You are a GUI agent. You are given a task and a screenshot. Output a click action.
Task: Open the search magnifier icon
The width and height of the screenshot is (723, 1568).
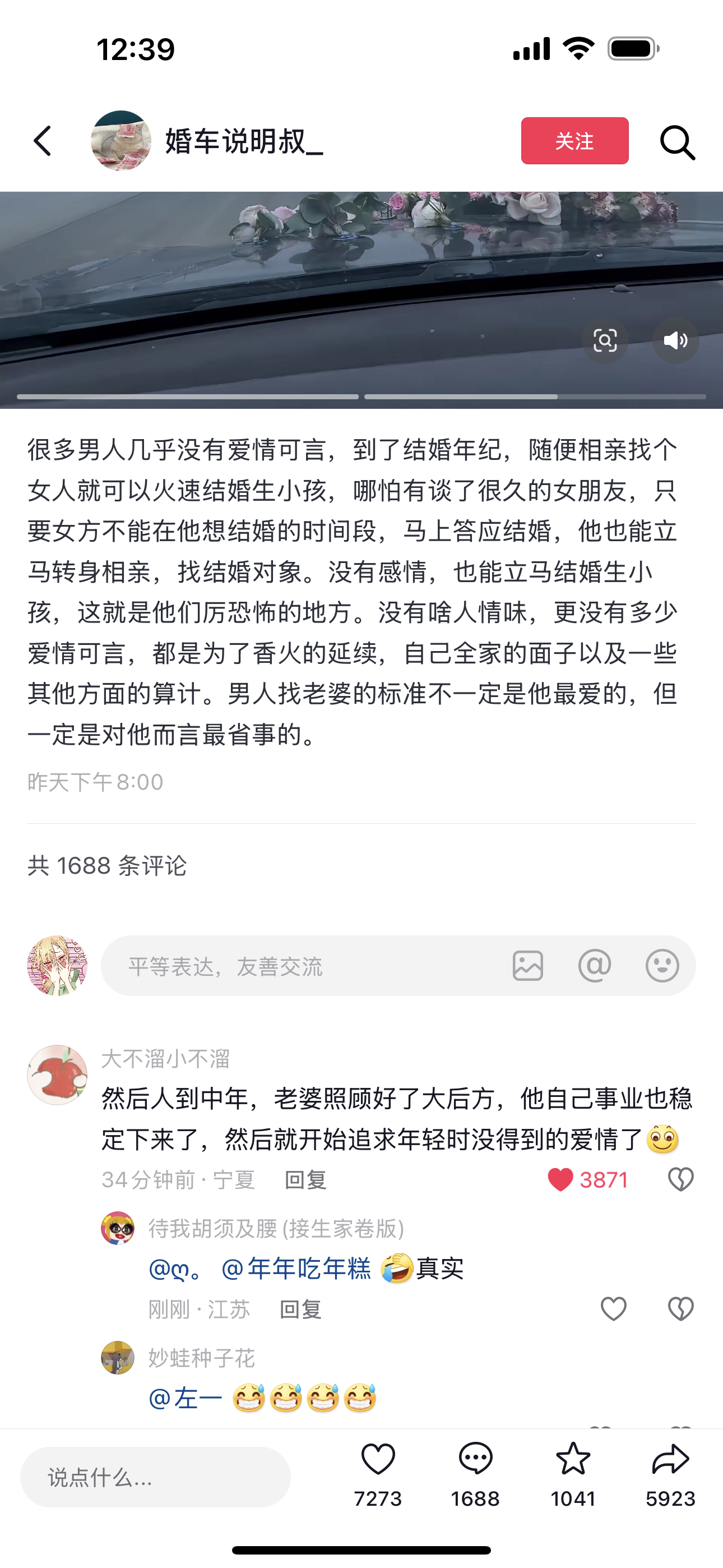tap(676, 142)
